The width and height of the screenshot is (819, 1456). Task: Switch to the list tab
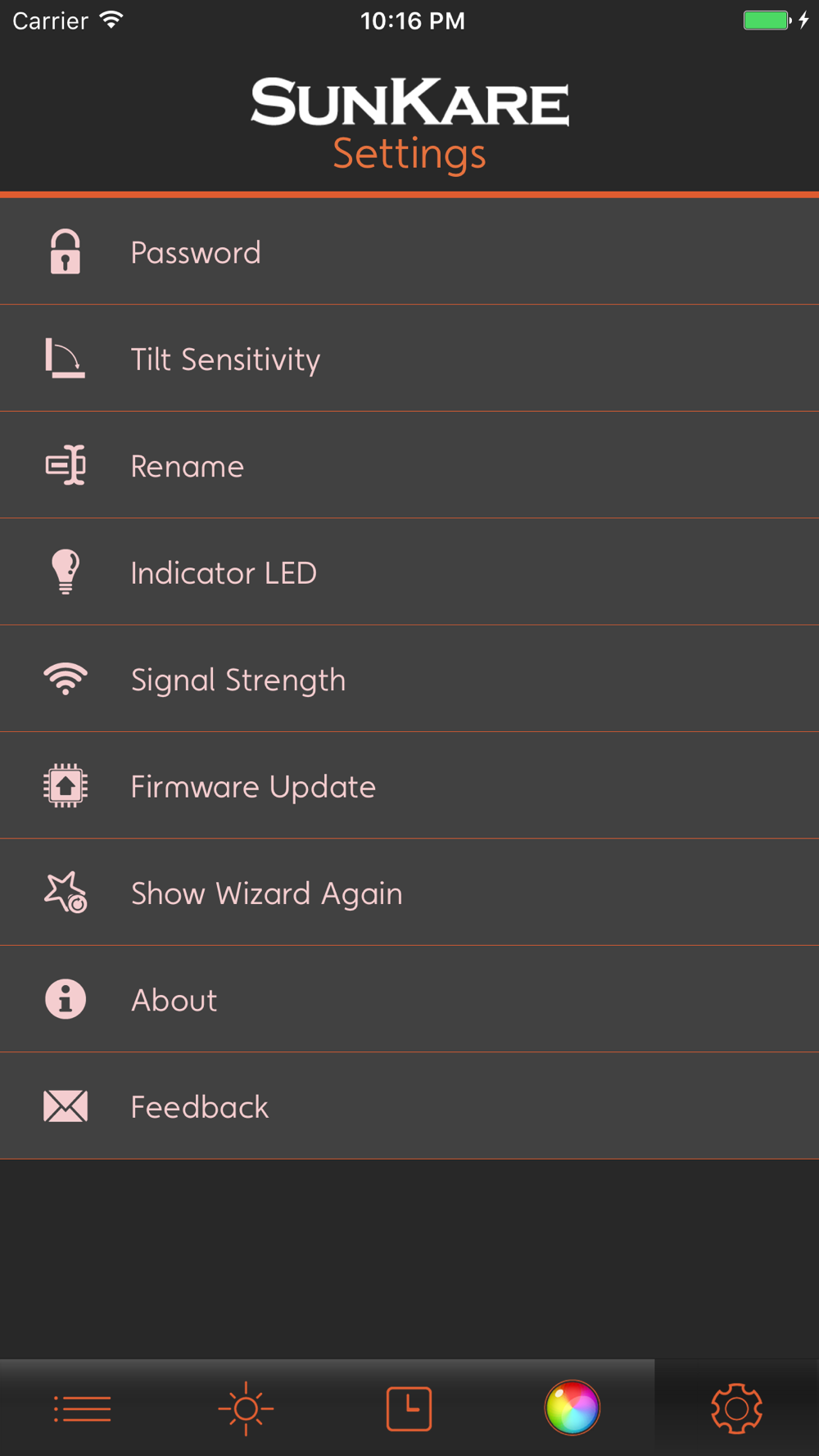point(82,1409)
